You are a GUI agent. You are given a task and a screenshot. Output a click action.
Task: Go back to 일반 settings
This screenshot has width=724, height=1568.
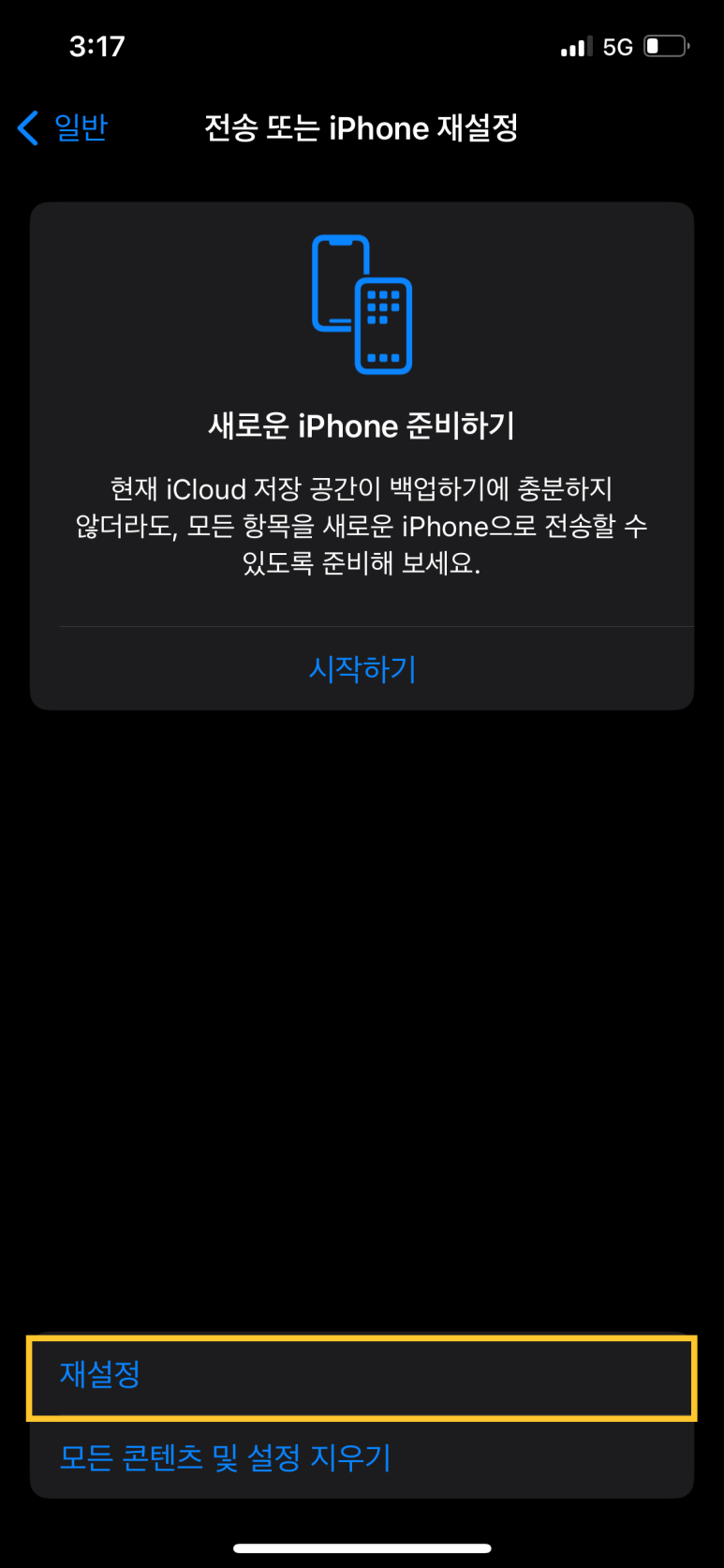click(64, 127)
